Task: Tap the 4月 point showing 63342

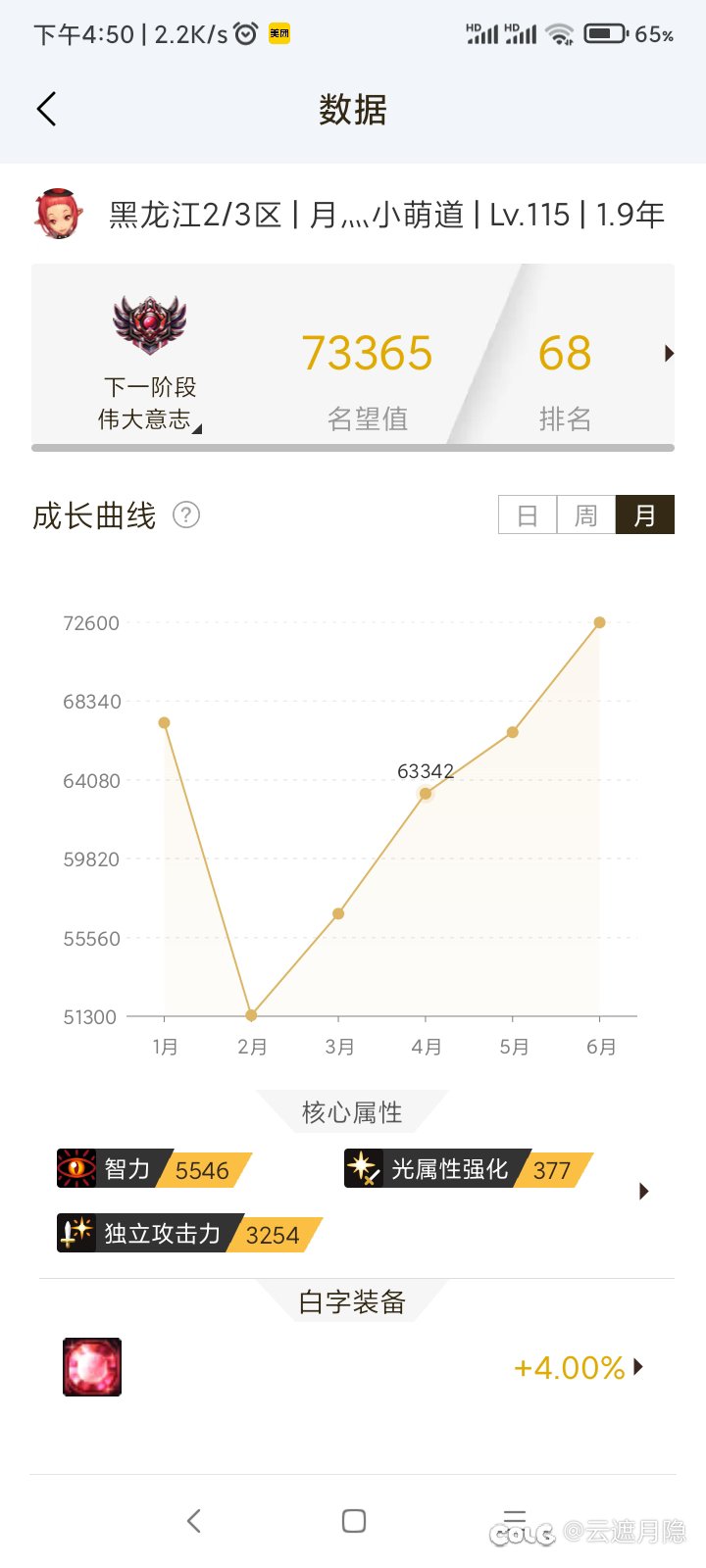Action: pos(425,794)
